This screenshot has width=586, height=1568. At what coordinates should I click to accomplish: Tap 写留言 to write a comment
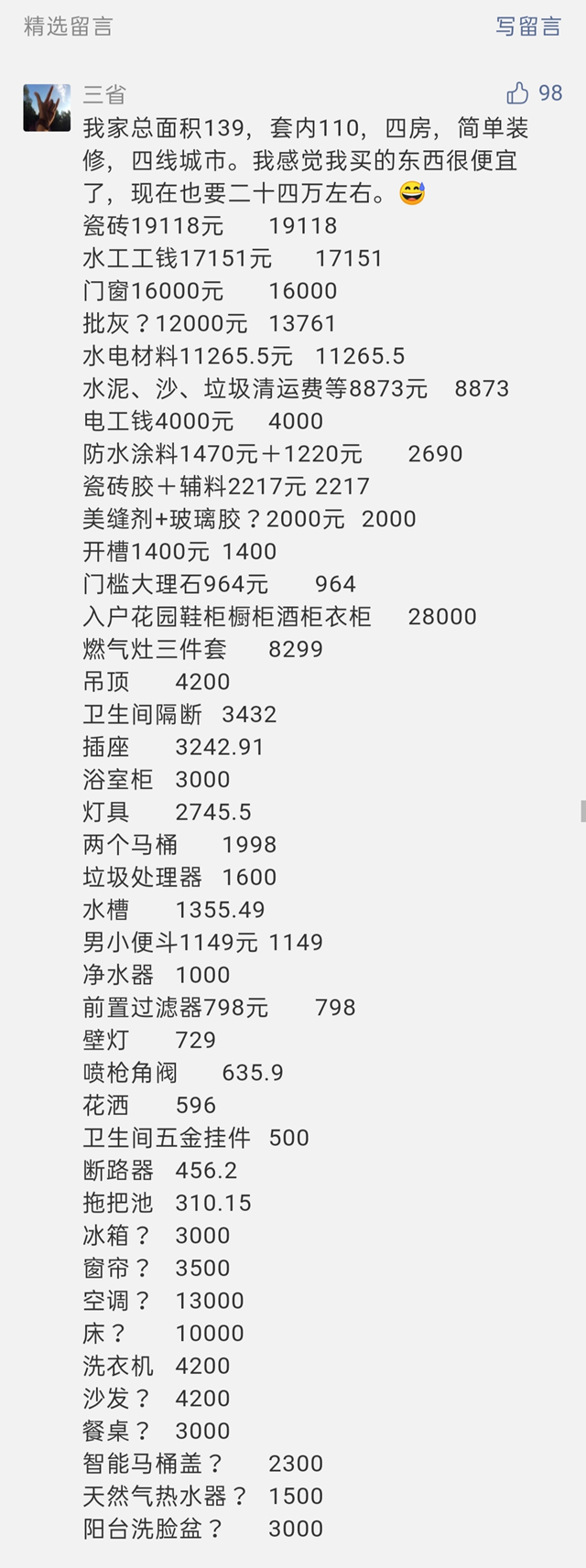pos(528,27)
